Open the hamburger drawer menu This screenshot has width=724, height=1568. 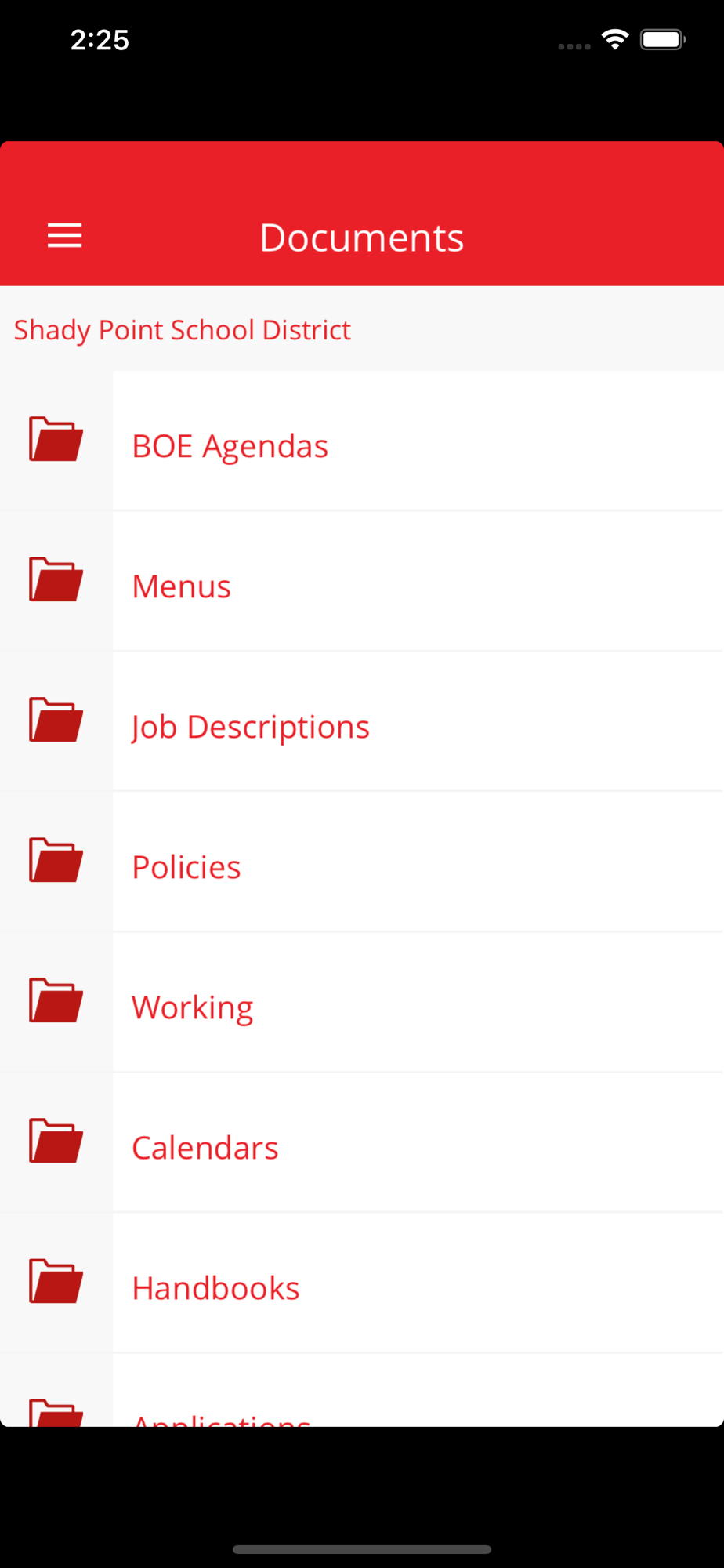pyautogui.click(x=64, y=236)
